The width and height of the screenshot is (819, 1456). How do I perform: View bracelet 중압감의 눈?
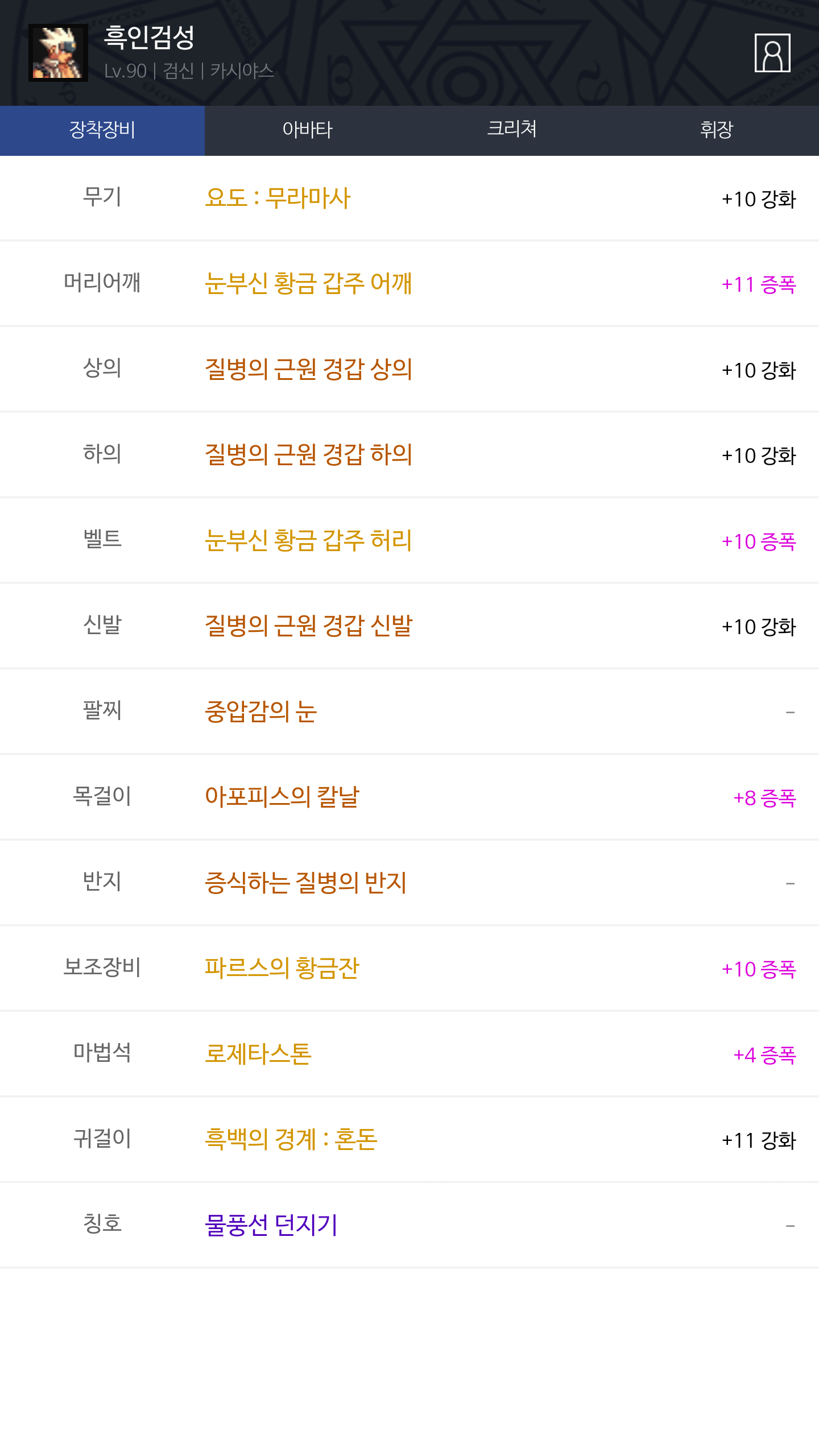[260, 712]
